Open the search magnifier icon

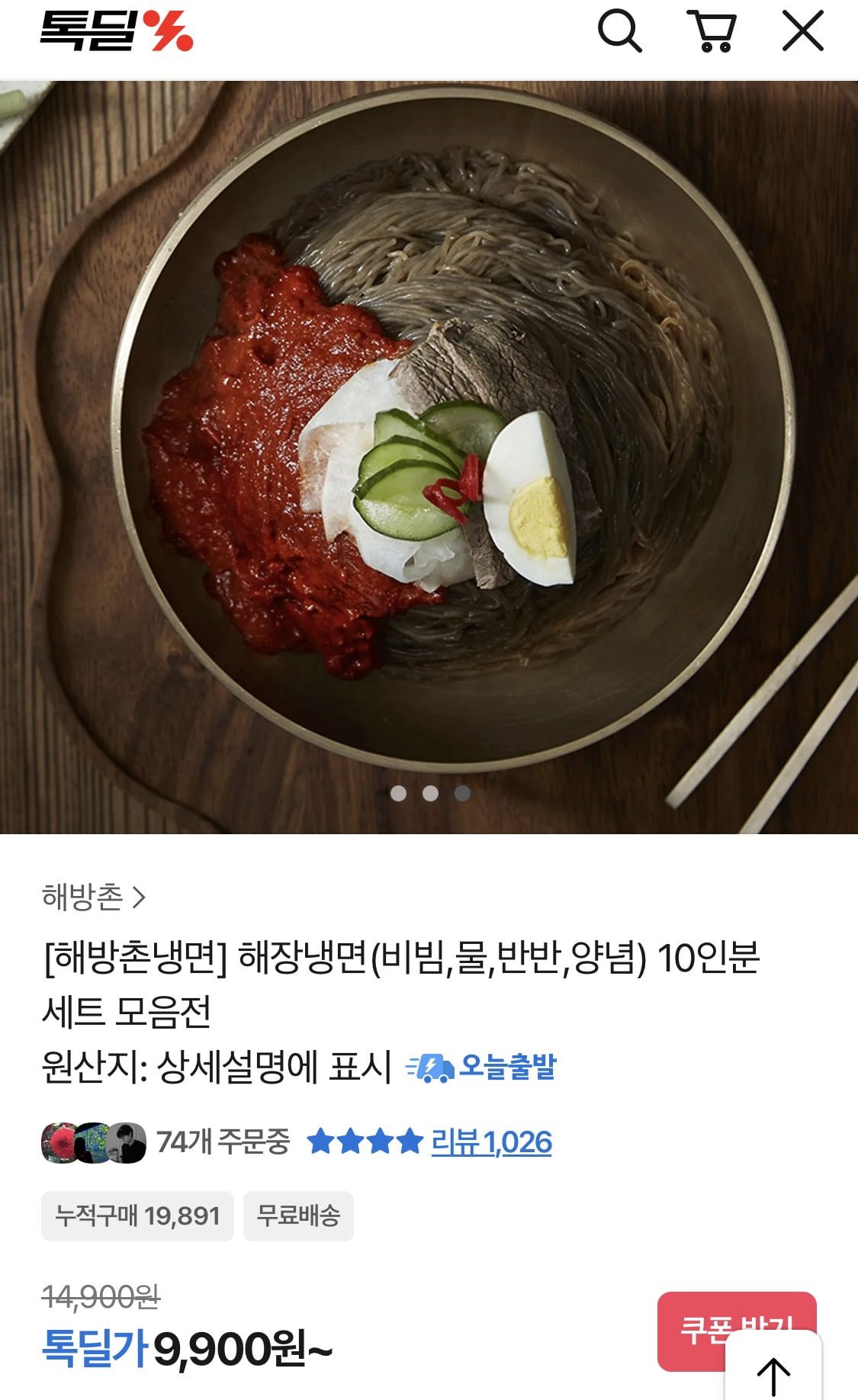pyautogui.click(x=619, y=32)
